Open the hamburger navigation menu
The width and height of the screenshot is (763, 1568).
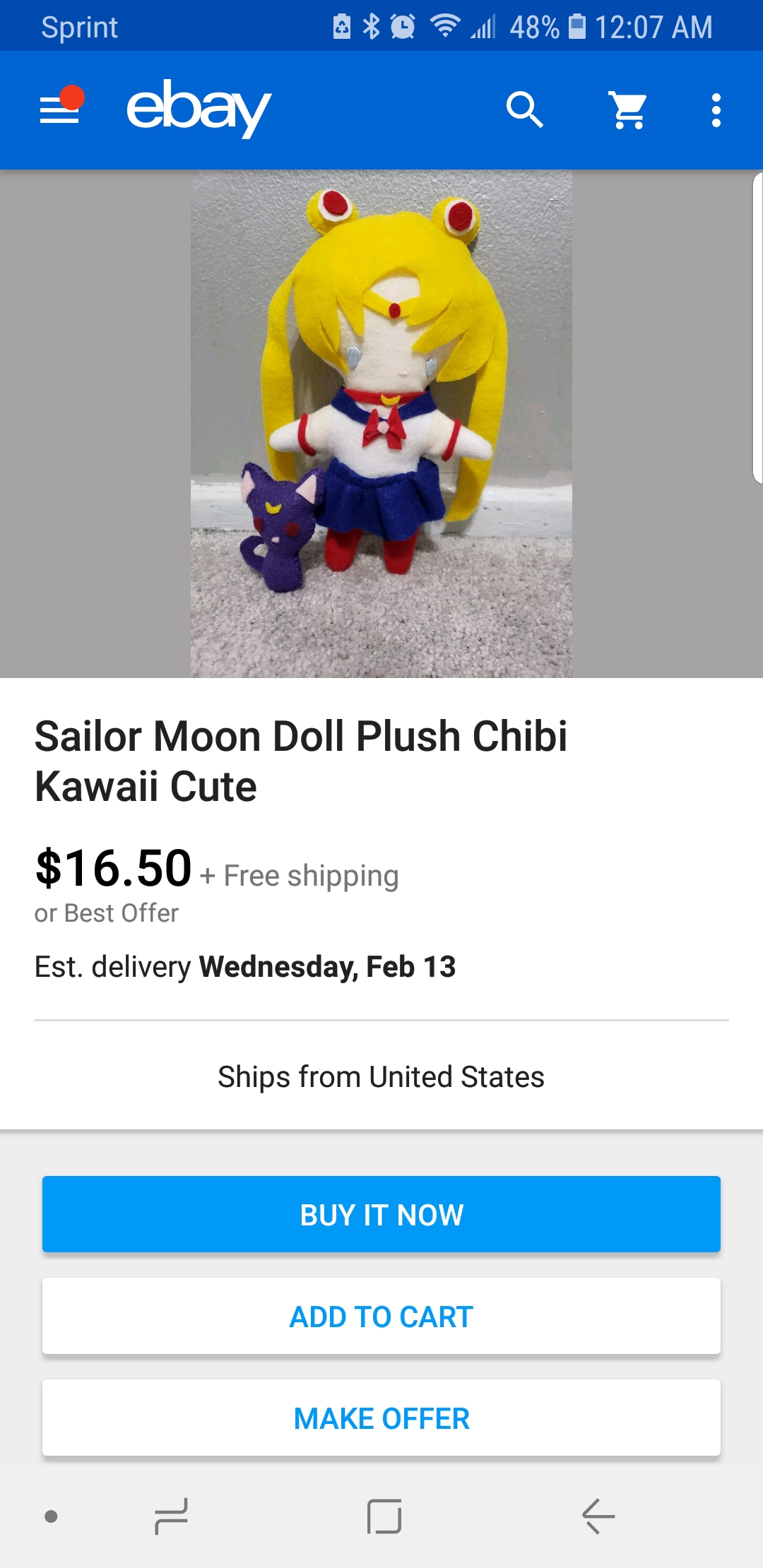click(x=60, y=109)
